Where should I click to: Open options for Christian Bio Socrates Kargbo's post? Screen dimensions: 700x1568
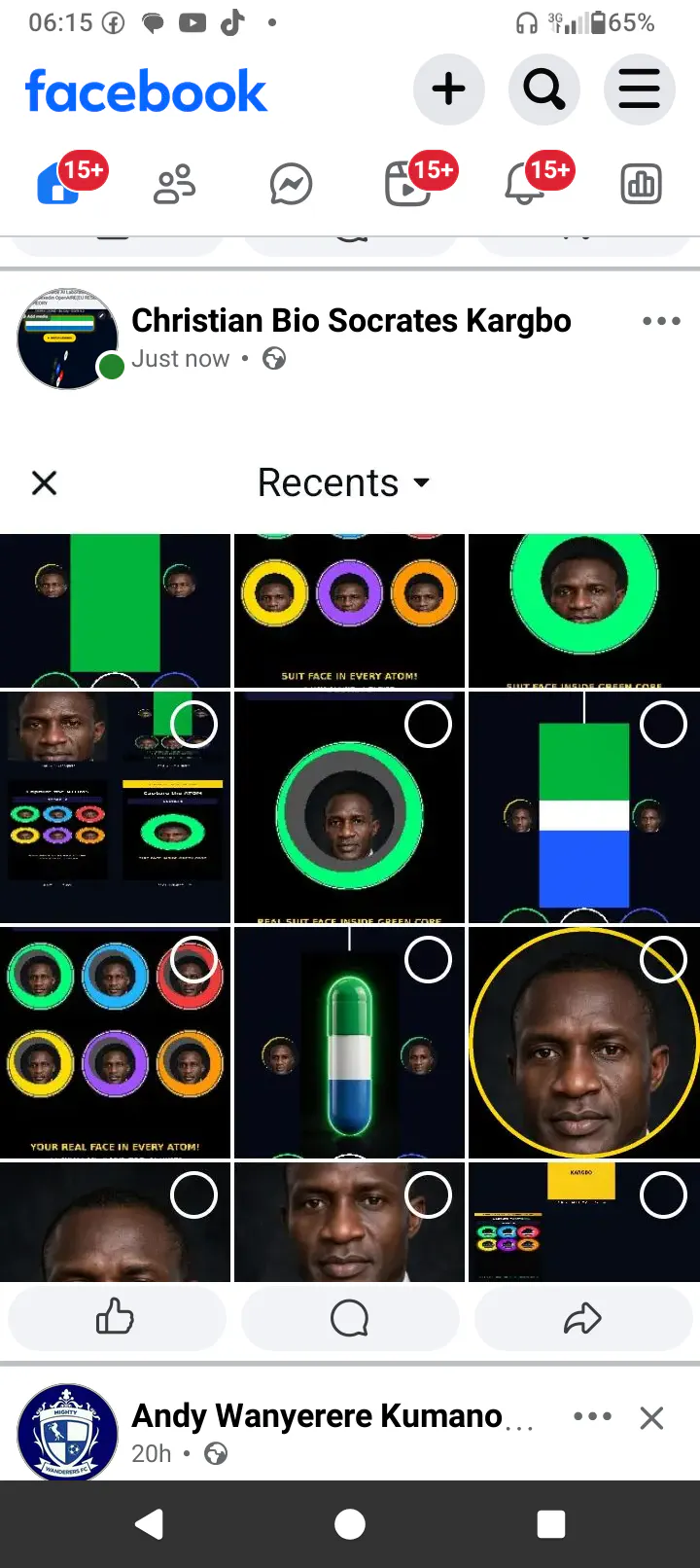click(661, 321)
